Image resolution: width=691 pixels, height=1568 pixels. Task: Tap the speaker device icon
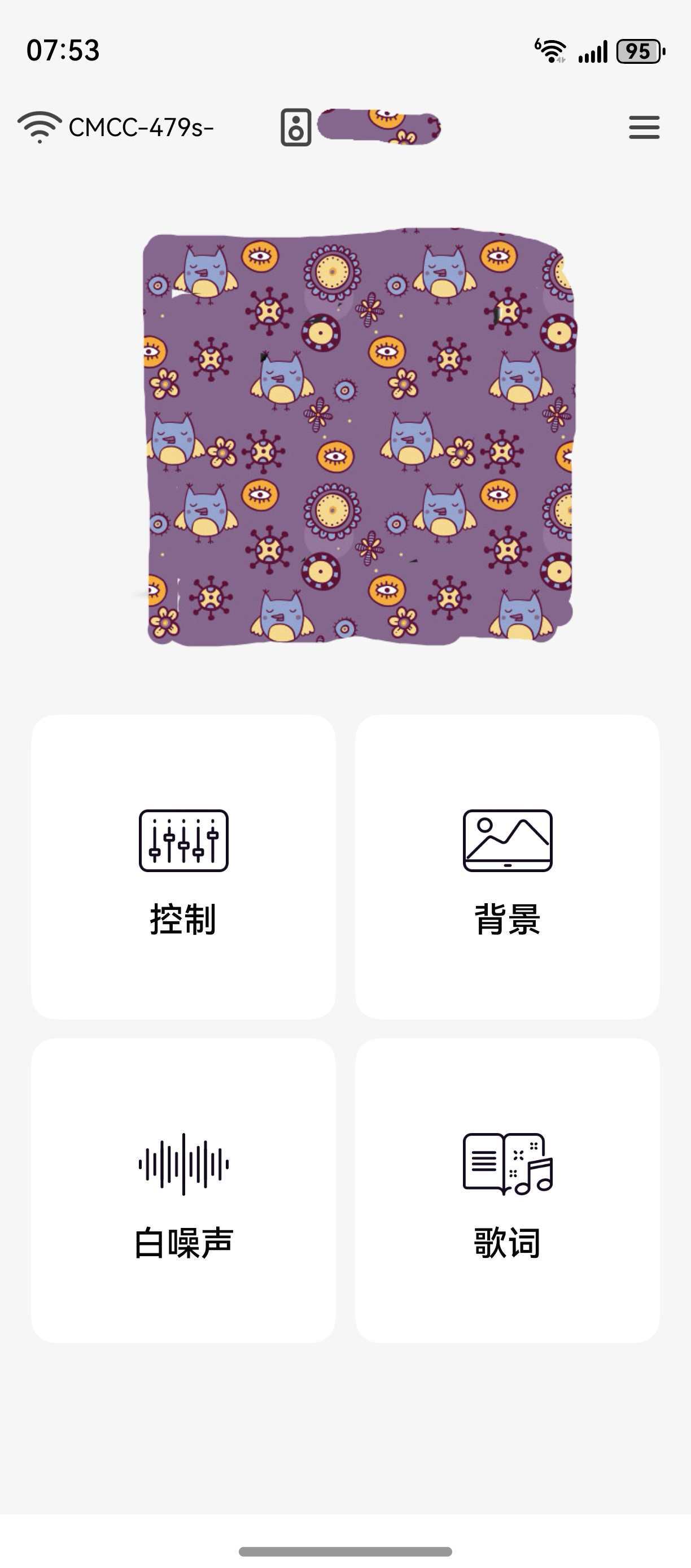(296, 127)
